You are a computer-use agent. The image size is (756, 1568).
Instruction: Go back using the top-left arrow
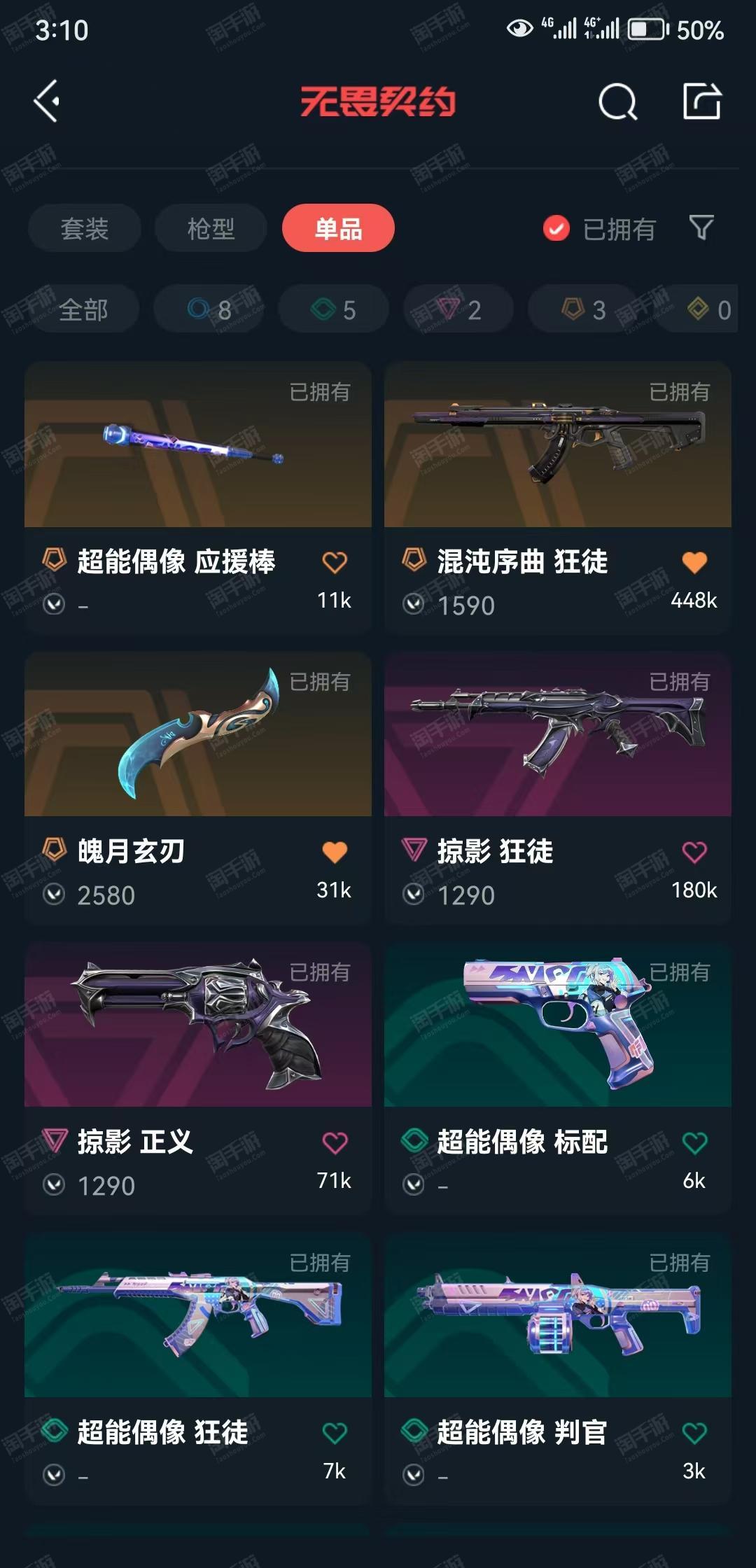(x=47, y=101)
